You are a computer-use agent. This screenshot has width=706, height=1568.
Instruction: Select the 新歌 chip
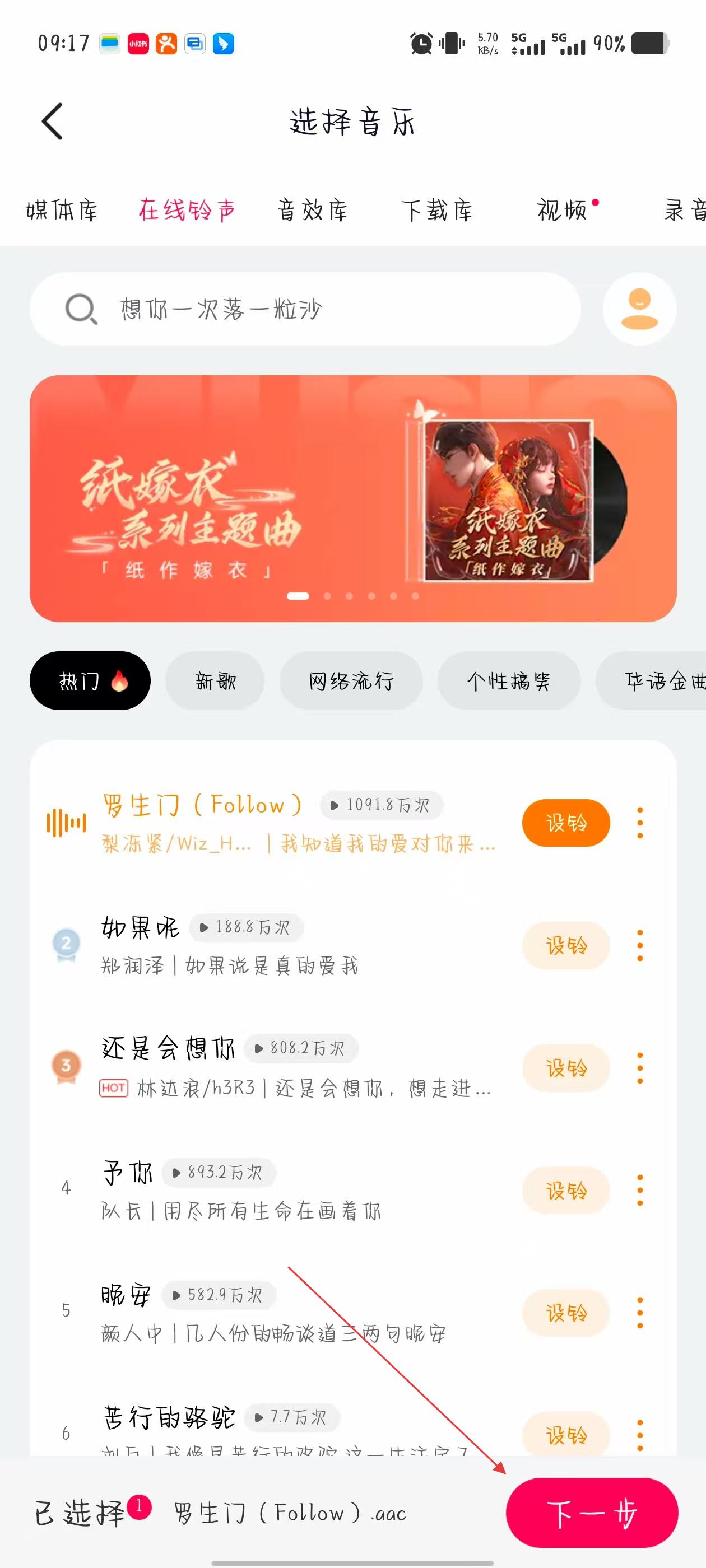215,680
